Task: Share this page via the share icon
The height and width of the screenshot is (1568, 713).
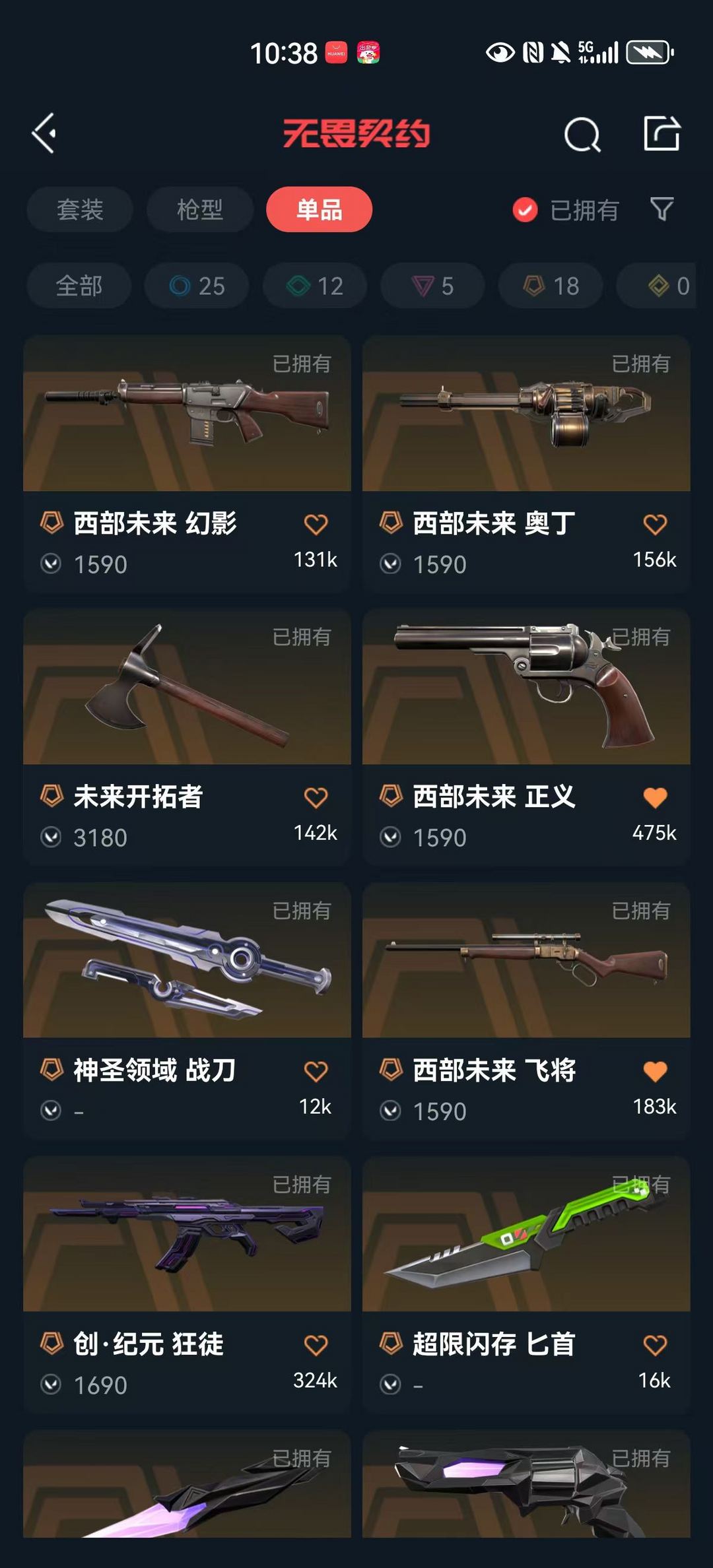Action: point(662,133)
